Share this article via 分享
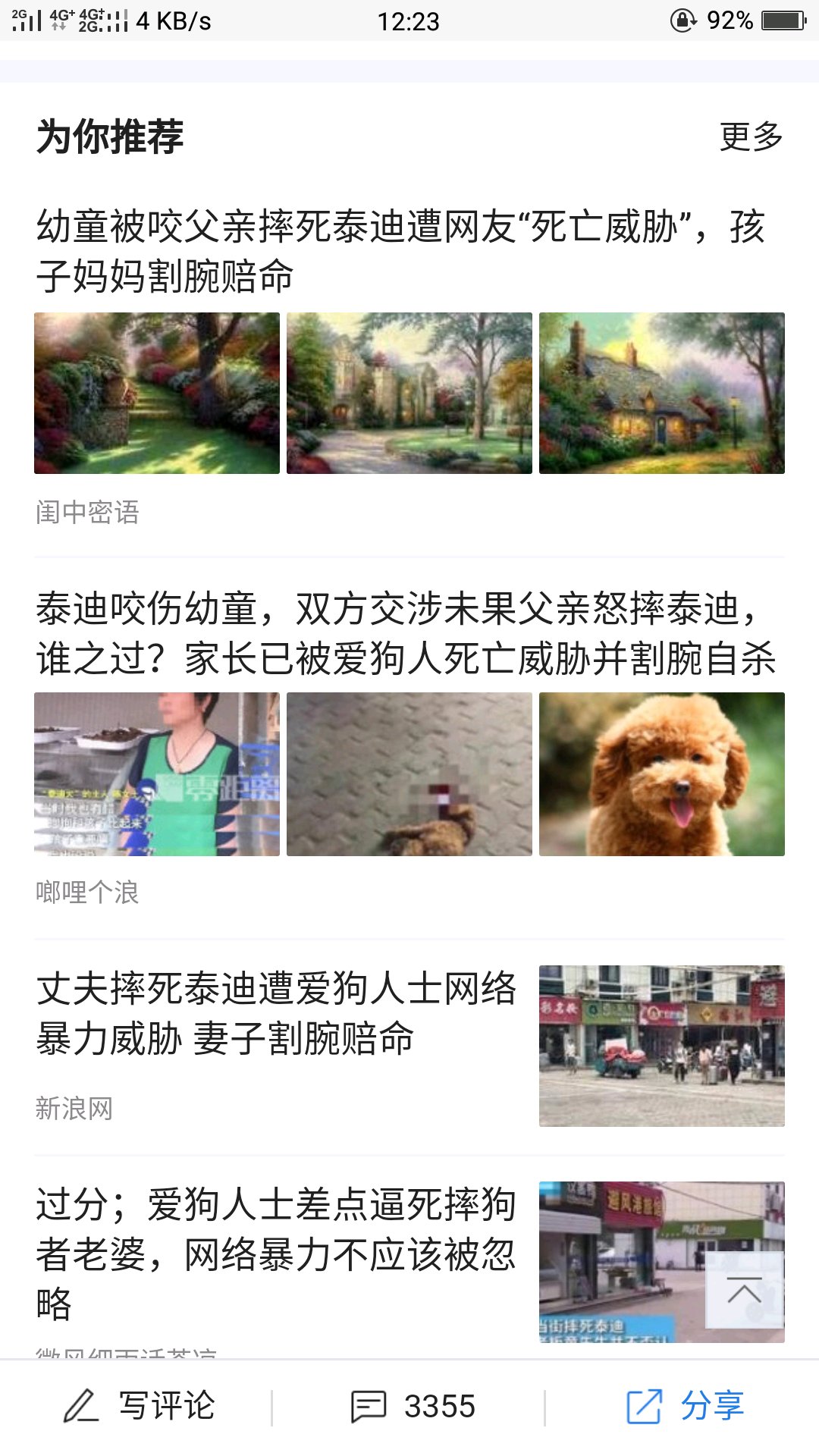 coord(685,1406)
